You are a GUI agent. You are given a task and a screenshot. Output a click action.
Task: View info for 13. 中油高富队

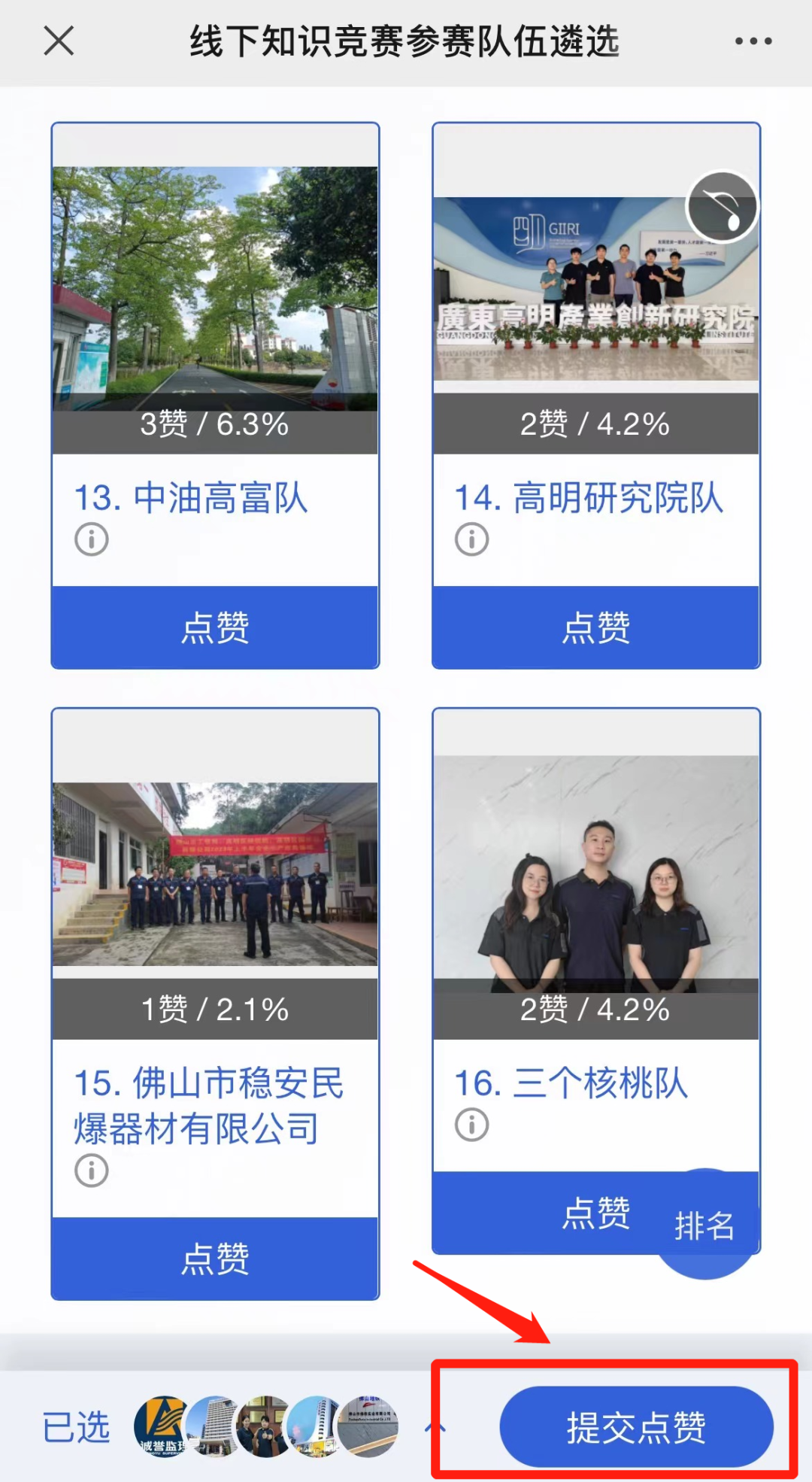92,539
